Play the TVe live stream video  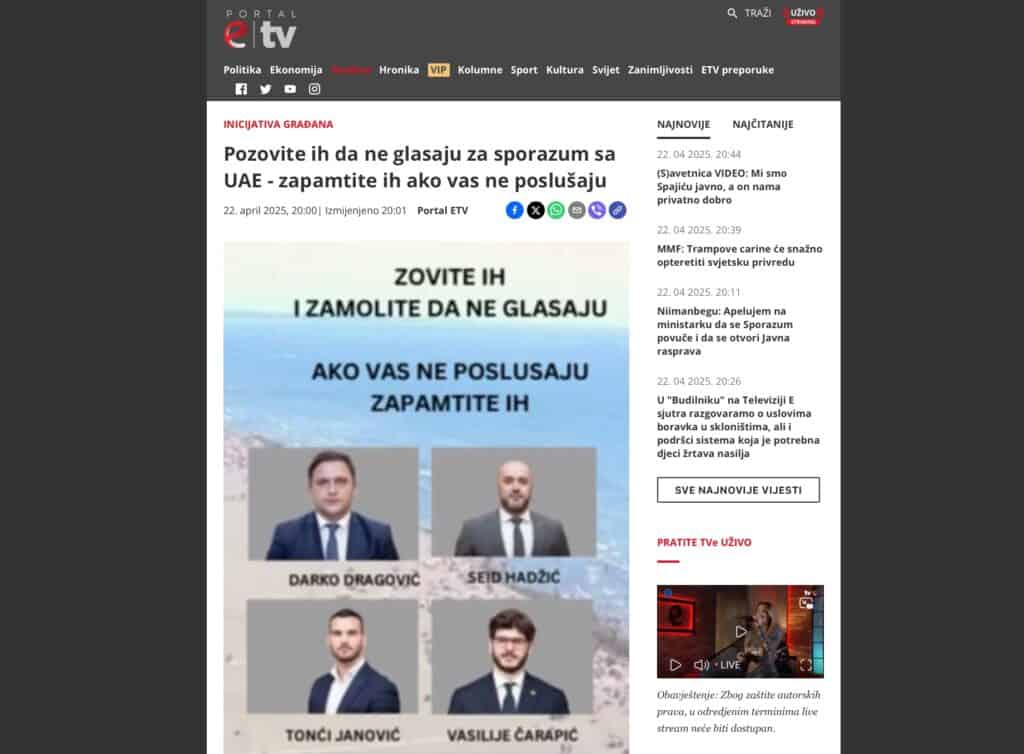(675, 664)
